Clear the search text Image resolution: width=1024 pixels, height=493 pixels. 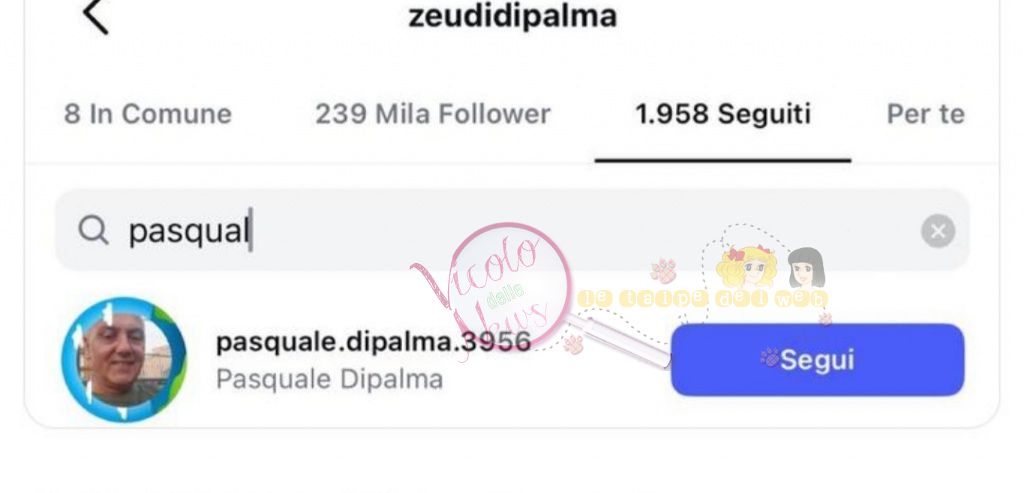(x=937, y=232)
